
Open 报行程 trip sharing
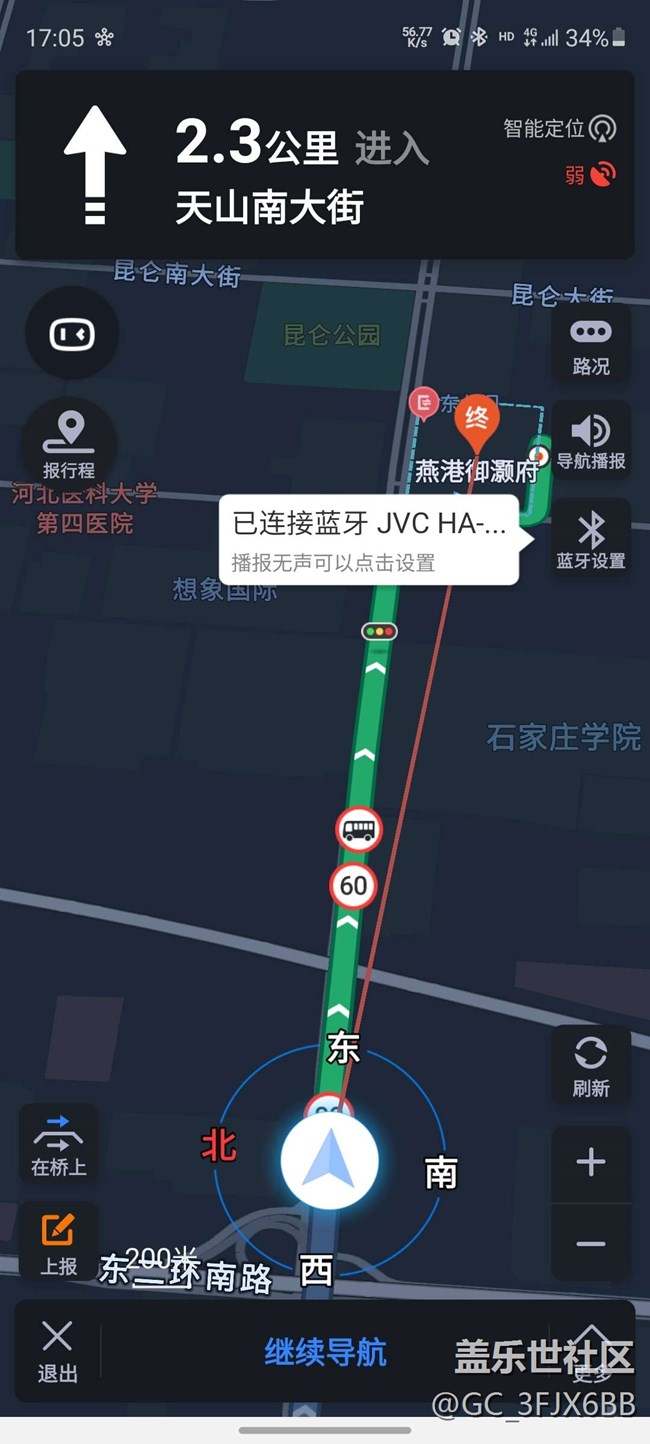pyautogui.click(x=69, y=444)
